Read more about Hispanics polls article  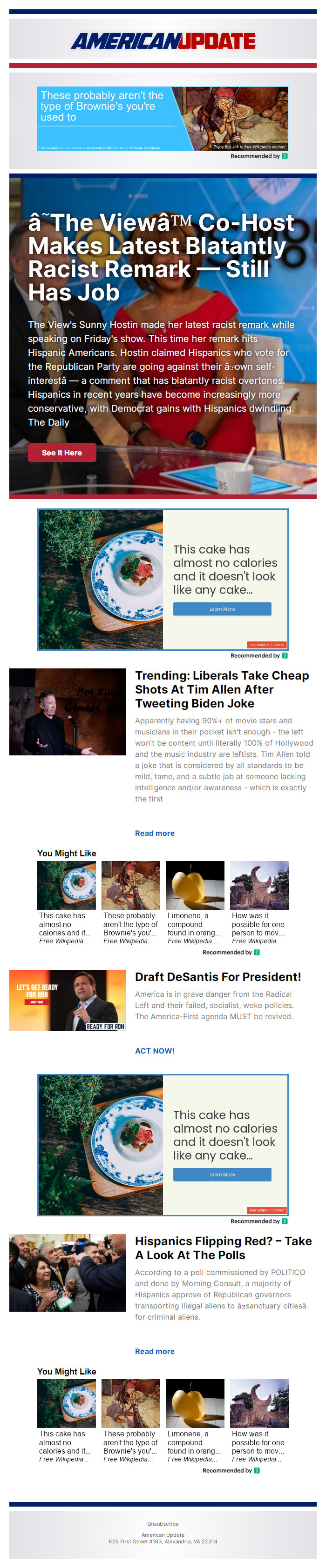click(154, 1351)
